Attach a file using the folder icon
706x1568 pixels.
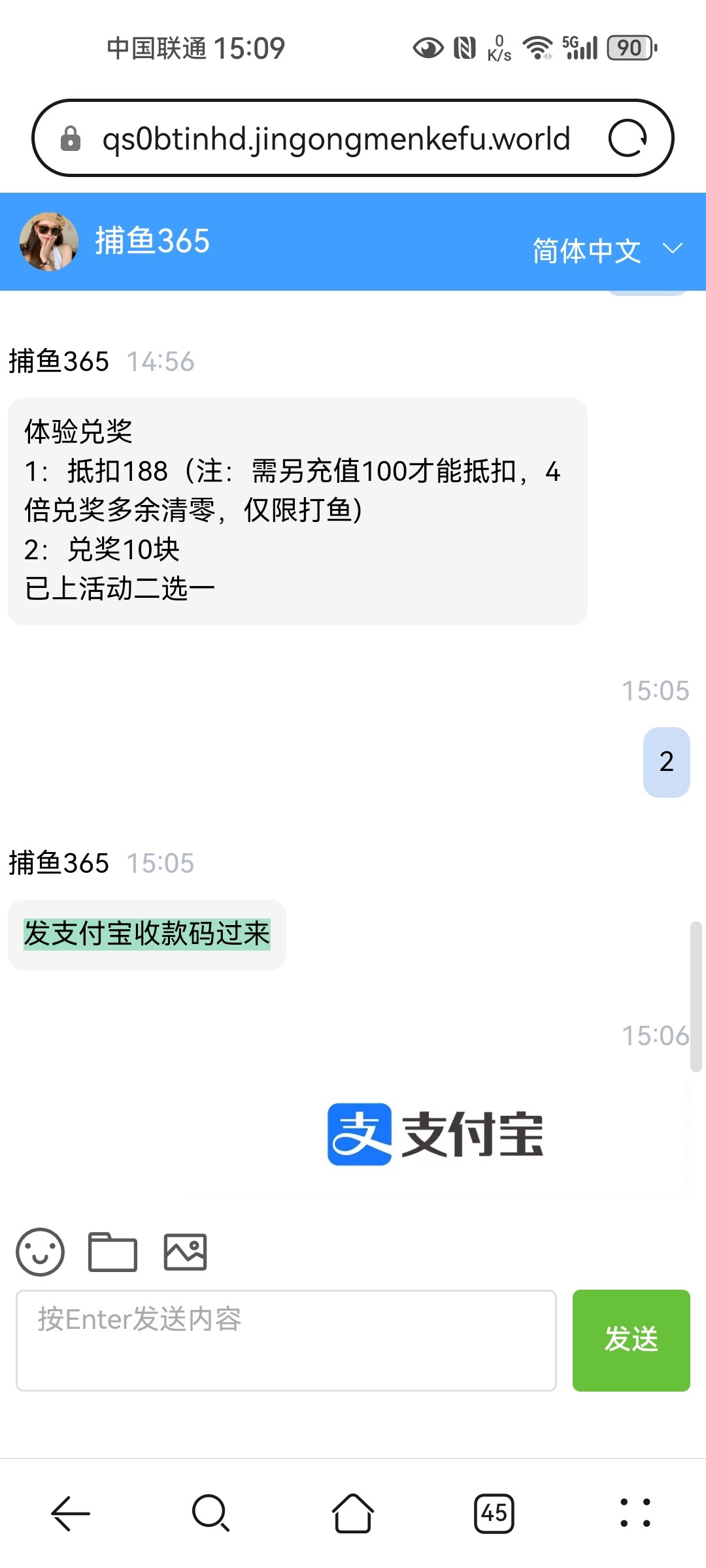[x=112, y=1252]
